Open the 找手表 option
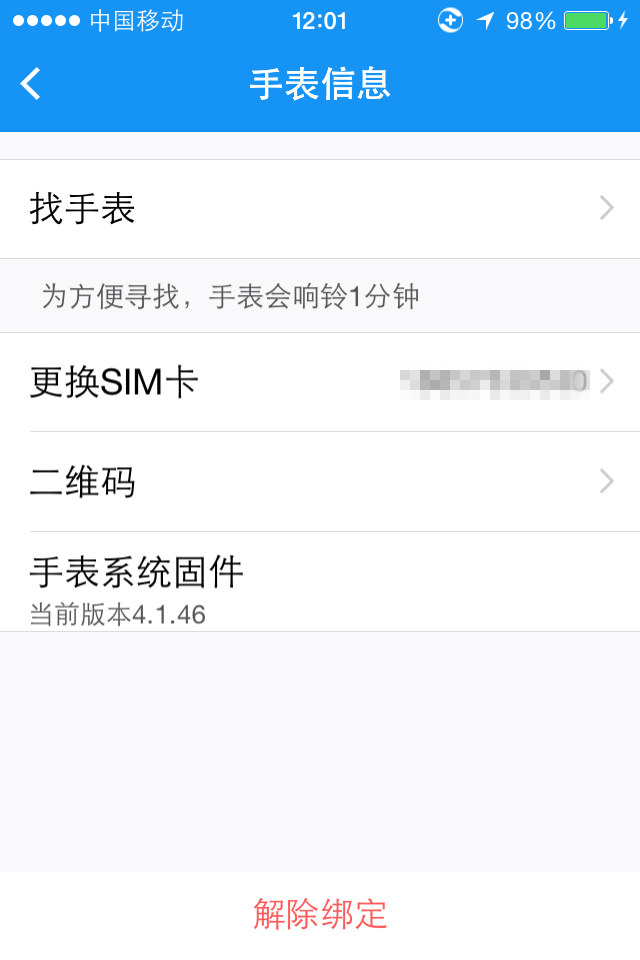 pyautogui.click(x=320, y=209)
